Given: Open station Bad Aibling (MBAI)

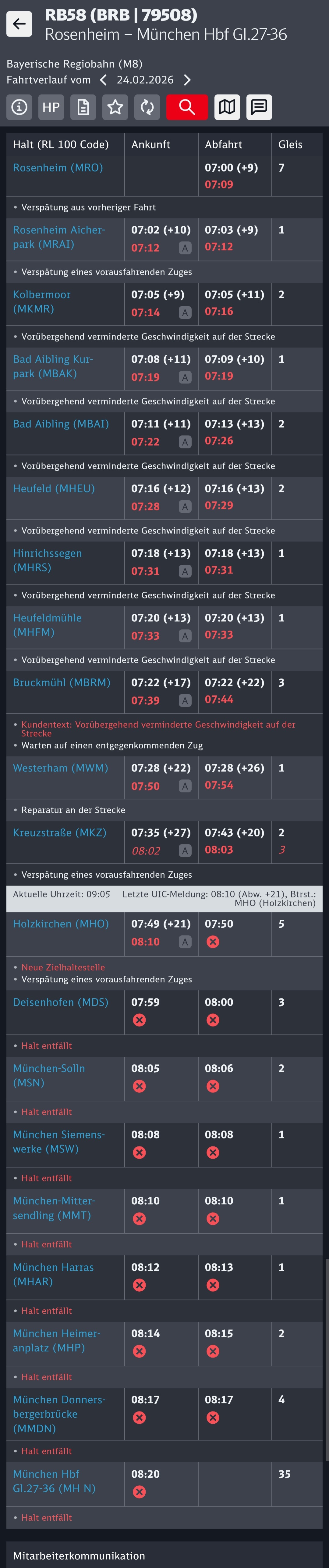Looking at the screenshot, I should tap(61, 424).
